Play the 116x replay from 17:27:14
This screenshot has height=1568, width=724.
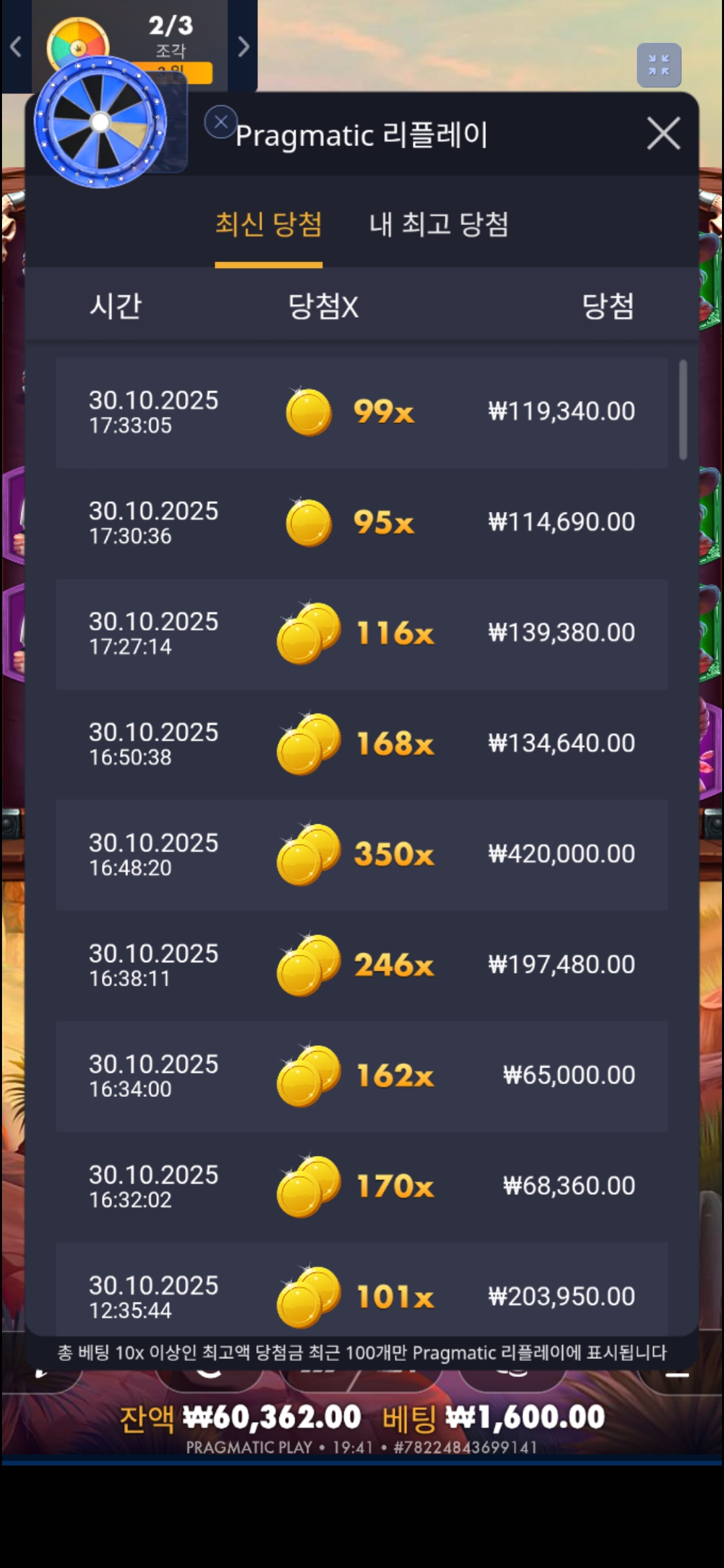click(x=362, y=633)
